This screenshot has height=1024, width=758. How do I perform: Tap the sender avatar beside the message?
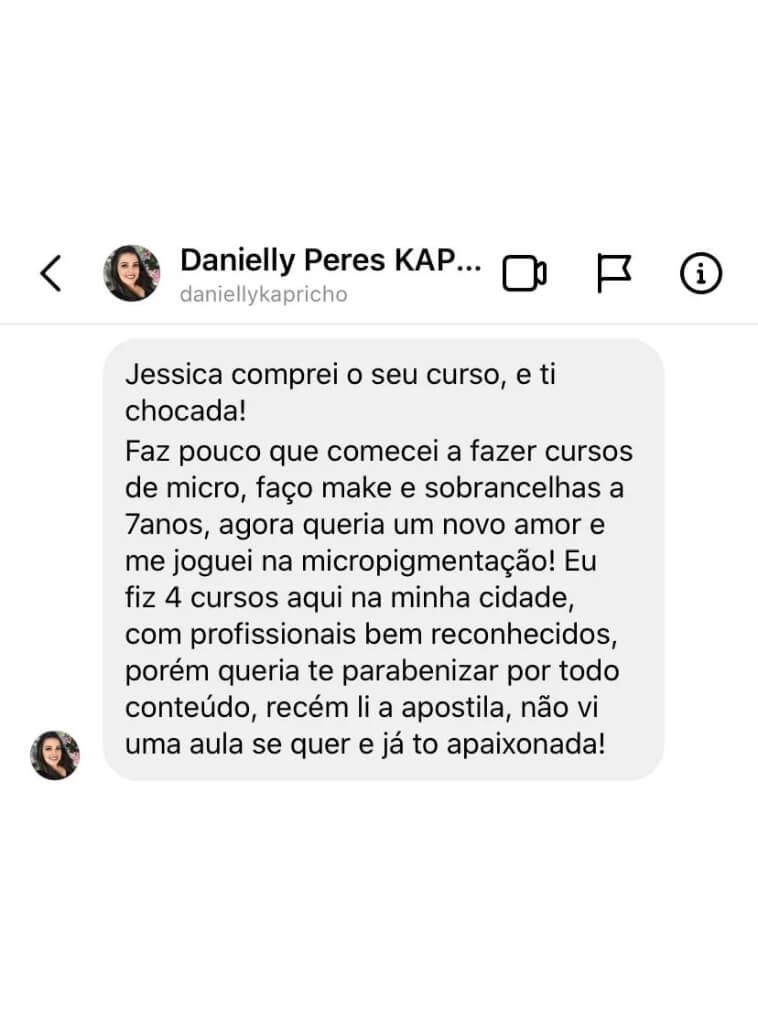coord(55,755)
